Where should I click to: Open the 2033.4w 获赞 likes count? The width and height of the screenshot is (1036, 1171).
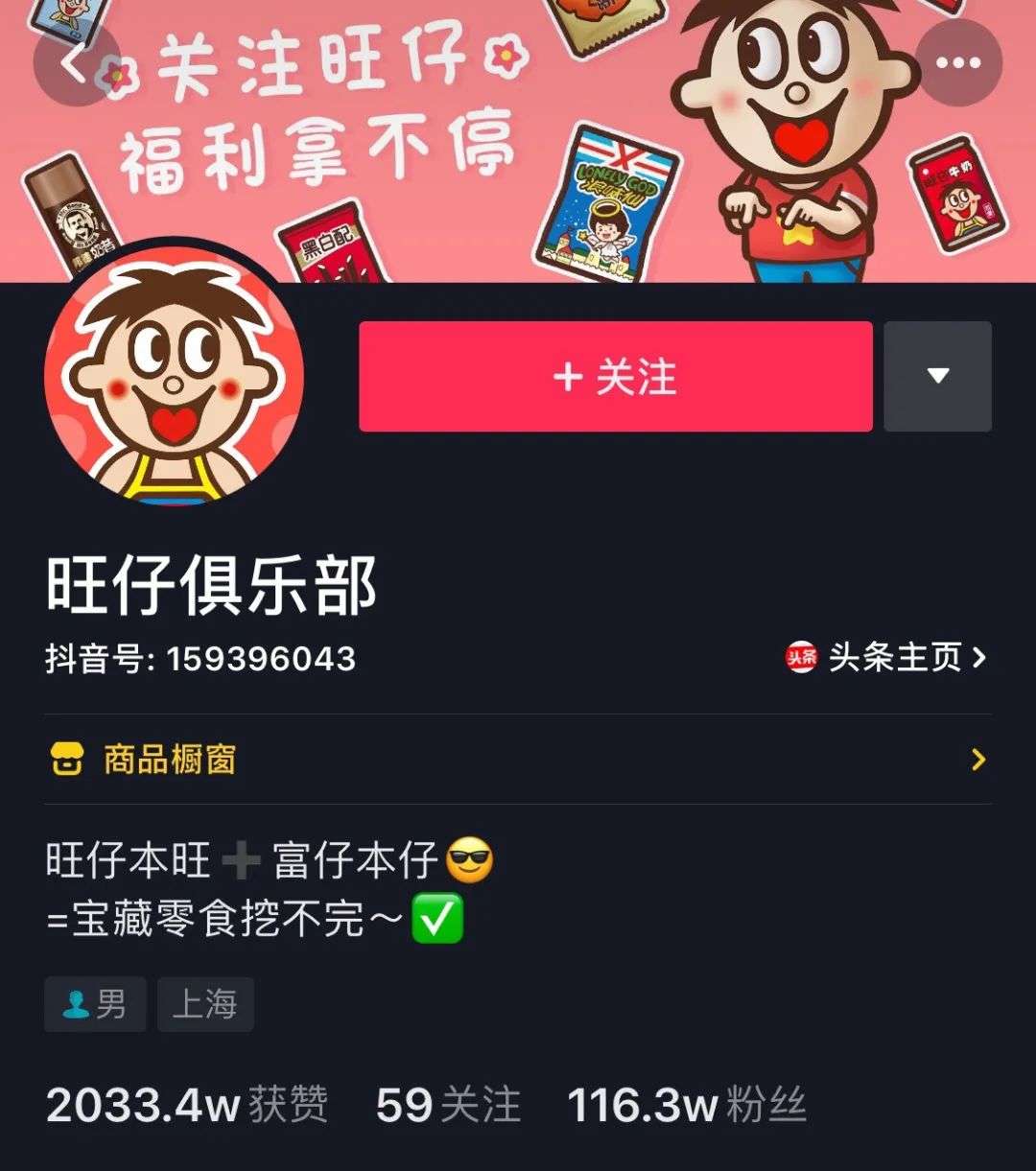tap(187, 1105)
